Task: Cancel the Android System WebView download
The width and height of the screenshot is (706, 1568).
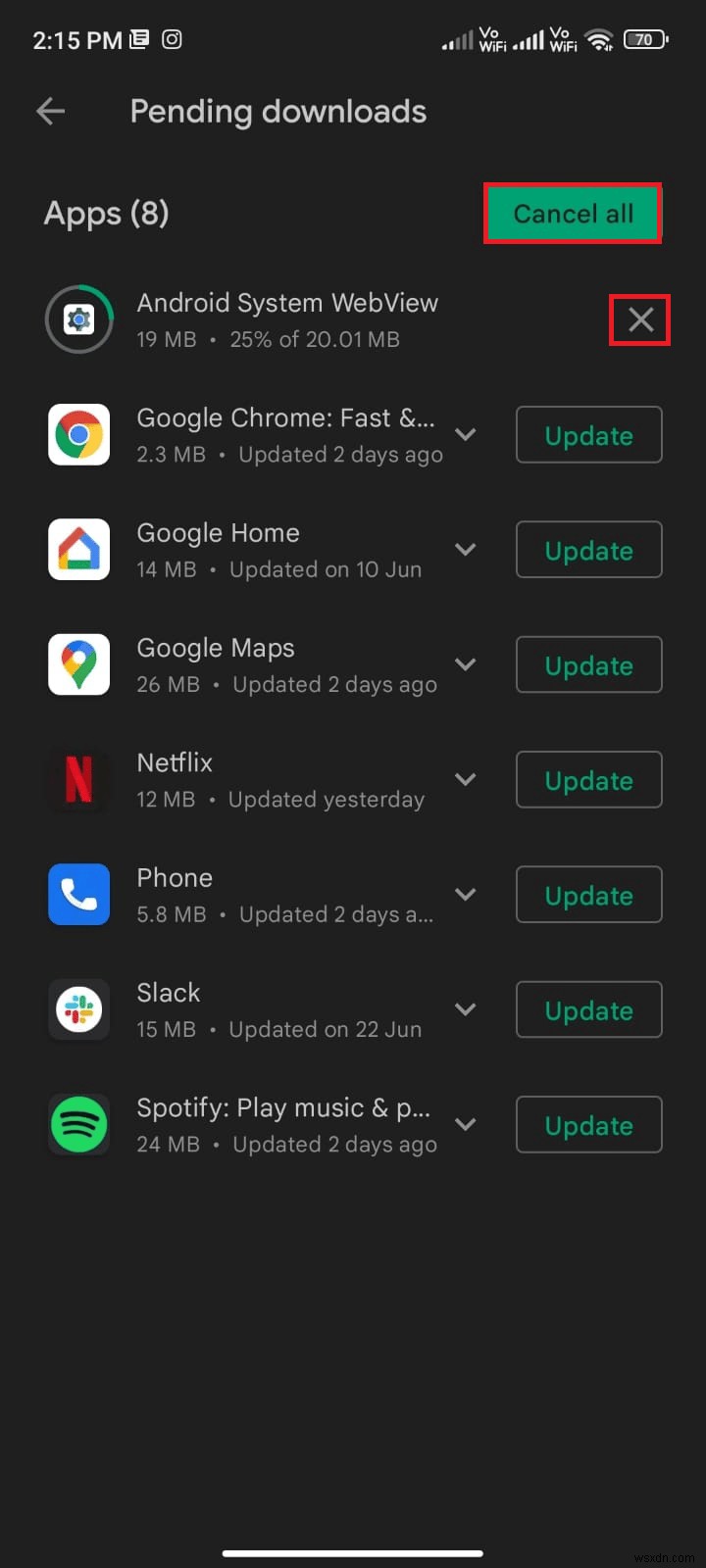Action: [x=640, y=319]
